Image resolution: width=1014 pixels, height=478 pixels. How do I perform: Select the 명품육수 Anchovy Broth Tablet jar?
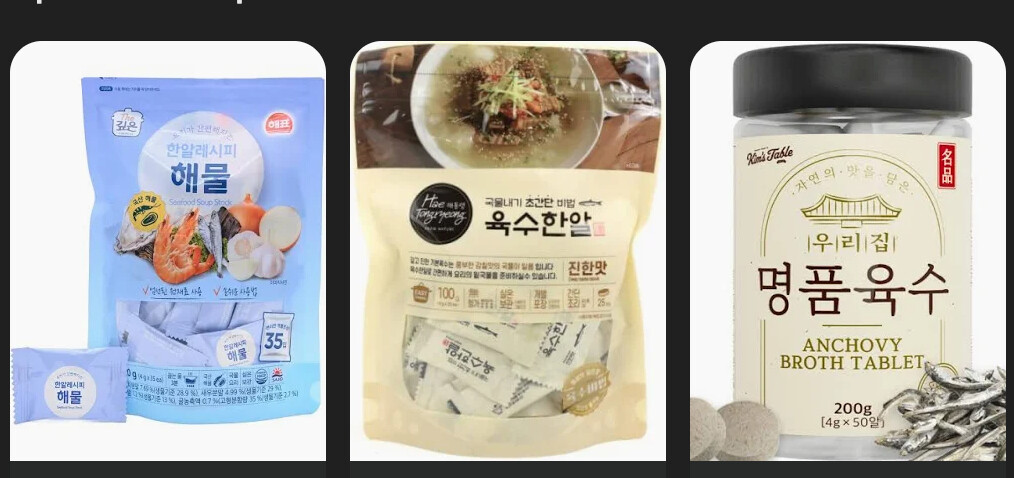848,250
